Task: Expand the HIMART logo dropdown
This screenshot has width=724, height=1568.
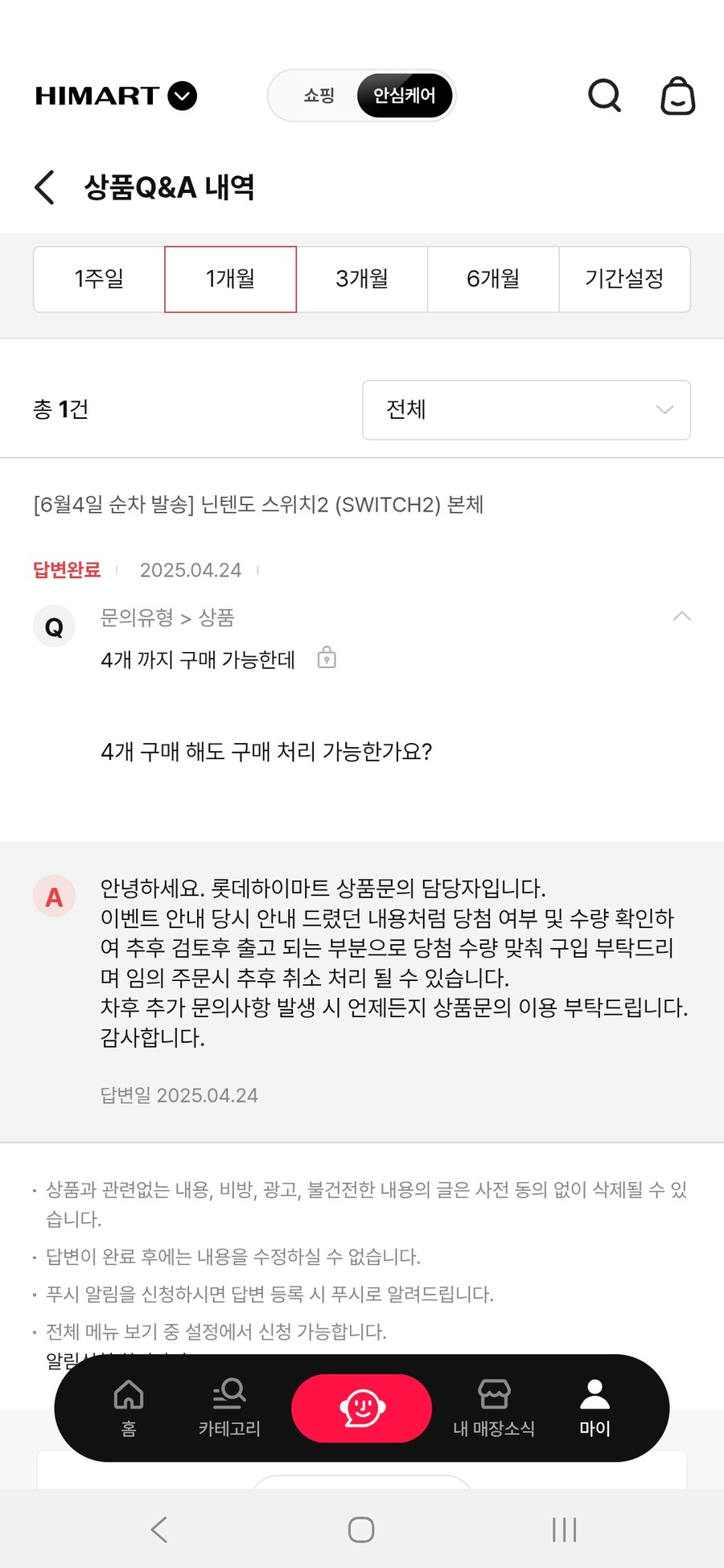Action: pos(181,95)
